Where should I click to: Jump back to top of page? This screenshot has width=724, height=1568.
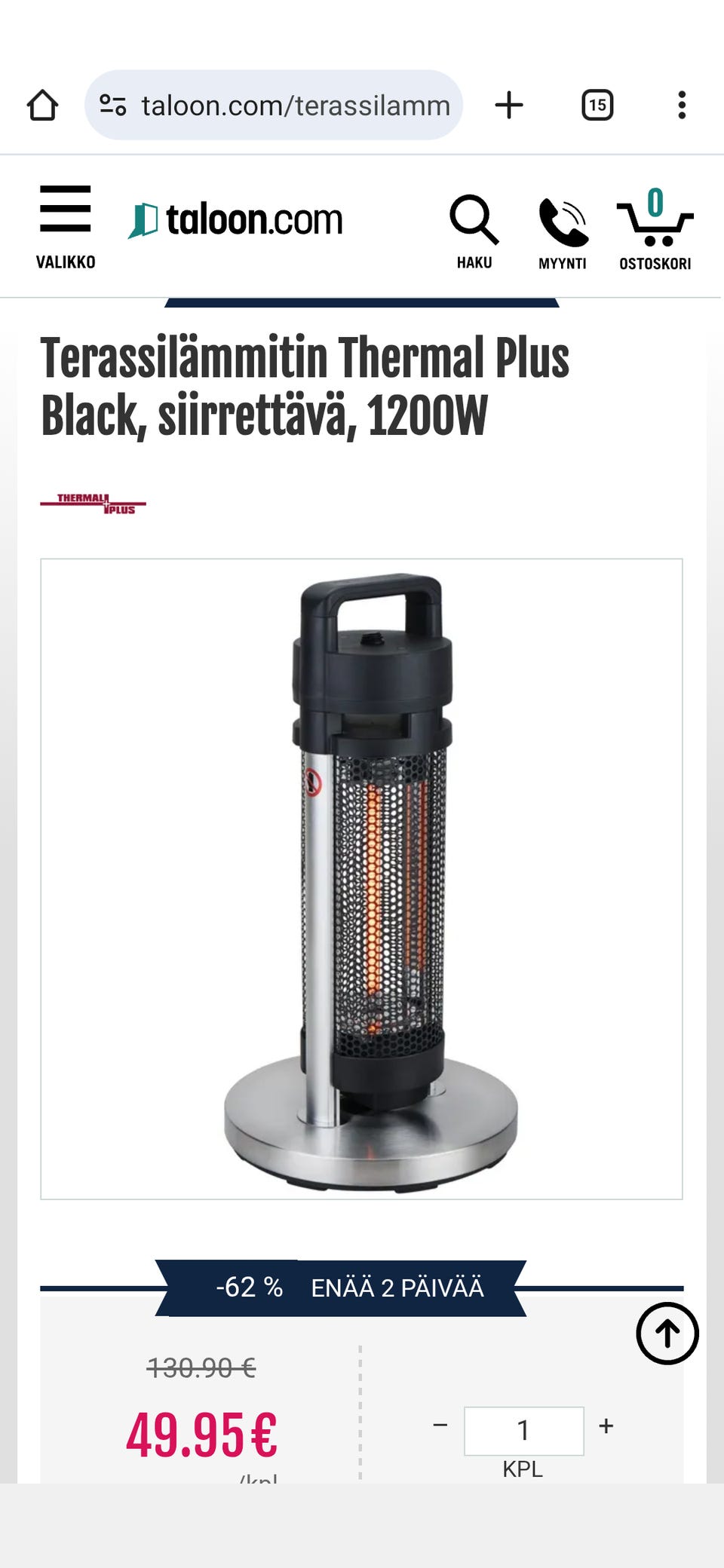pos(667,1333)
